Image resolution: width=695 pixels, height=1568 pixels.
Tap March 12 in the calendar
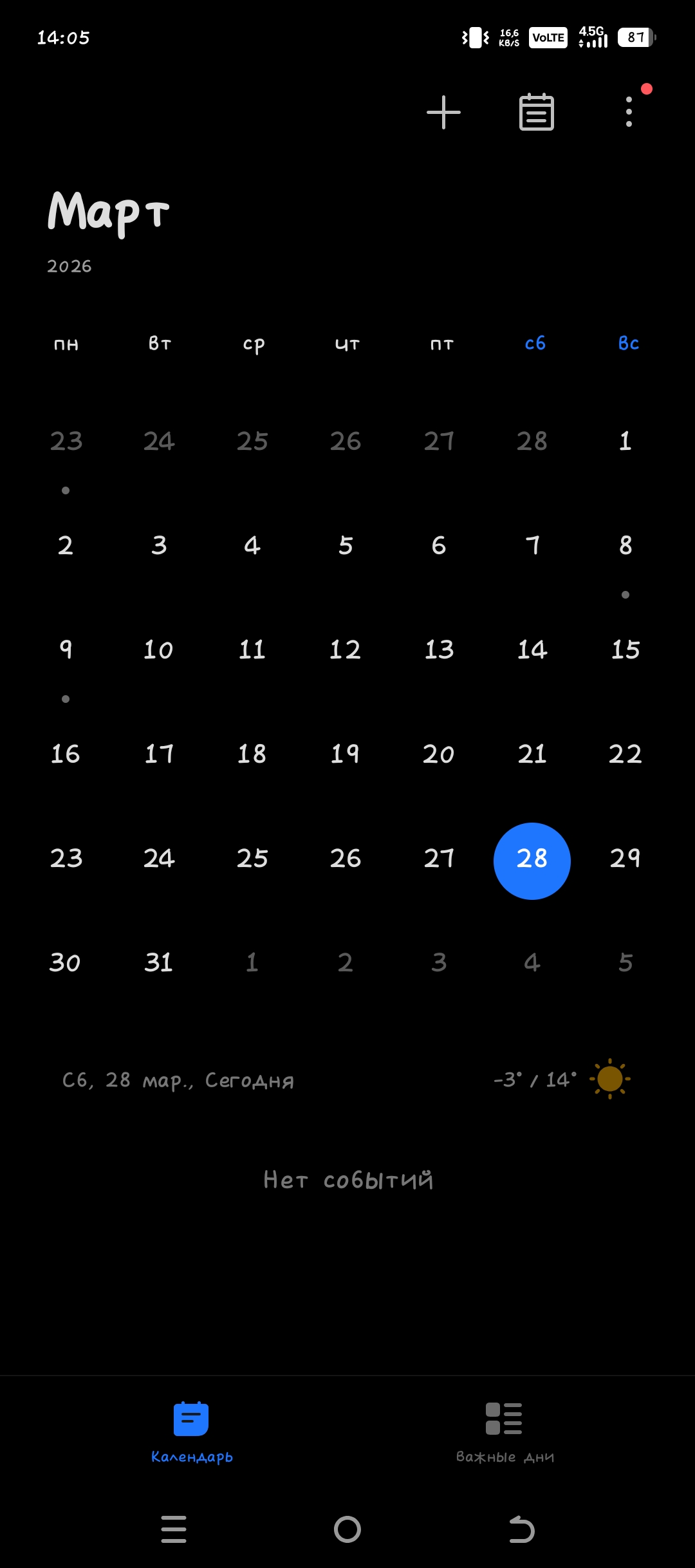345,650
